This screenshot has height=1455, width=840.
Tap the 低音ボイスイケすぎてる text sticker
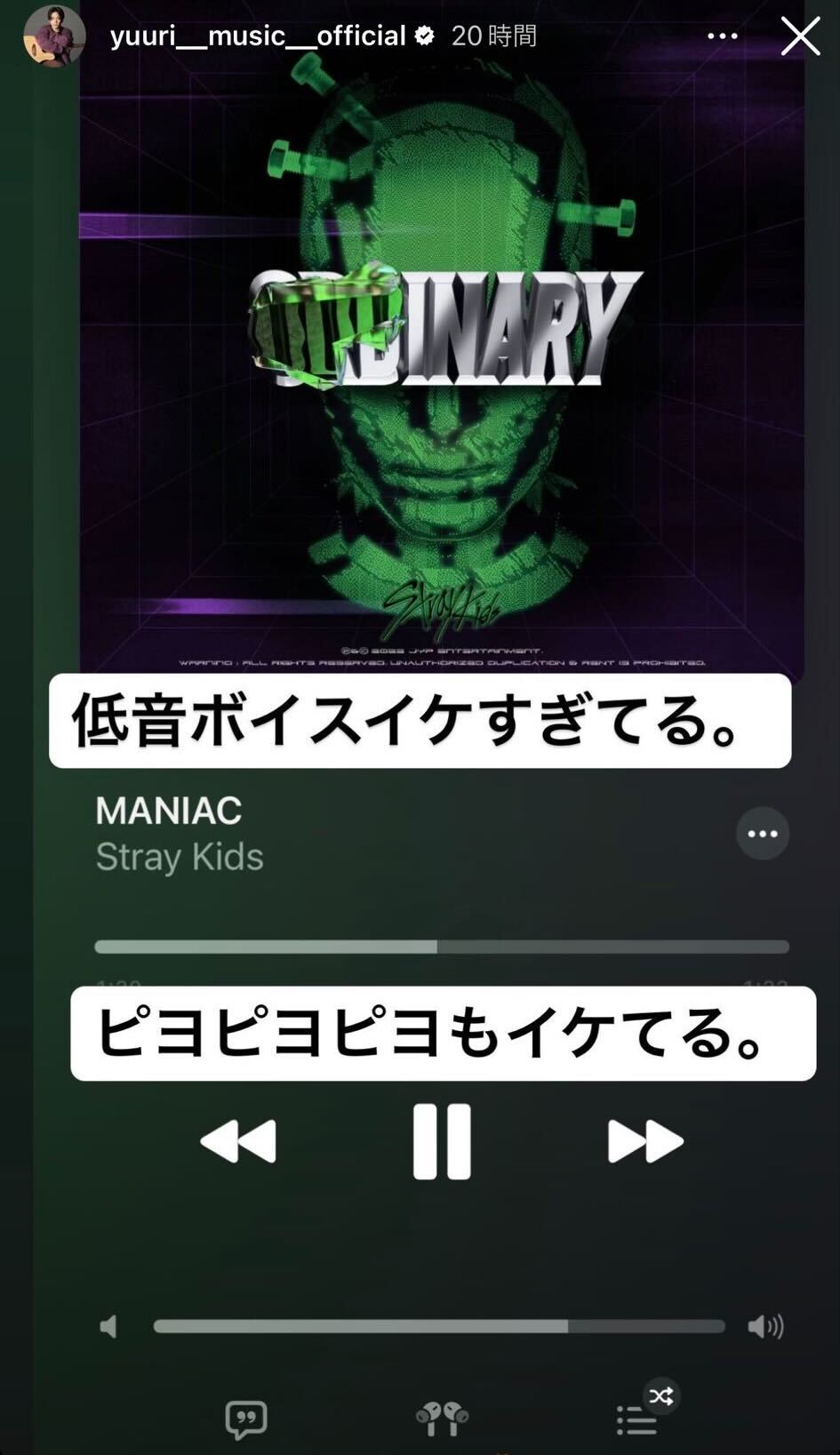pyautogui.click(x=418, y=722)
